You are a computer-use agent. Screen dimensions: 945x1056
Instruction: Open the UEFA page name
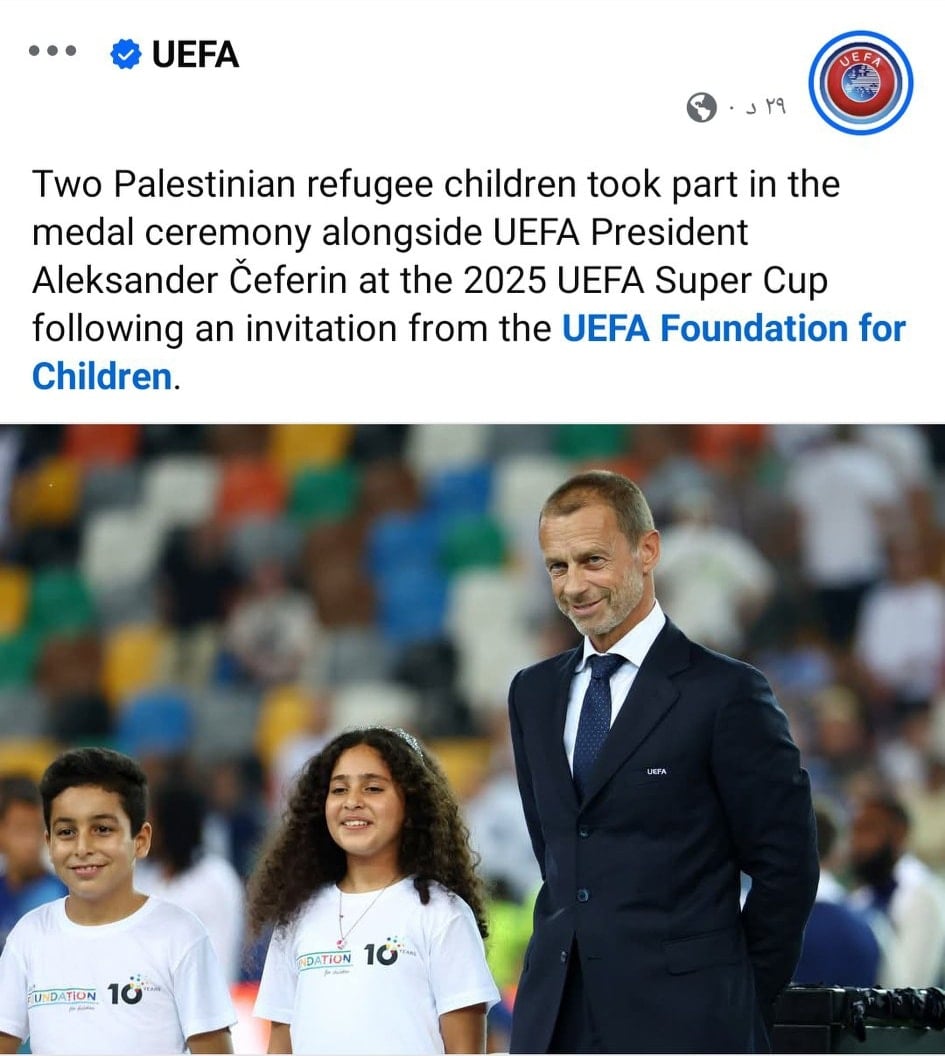[195, 54]
